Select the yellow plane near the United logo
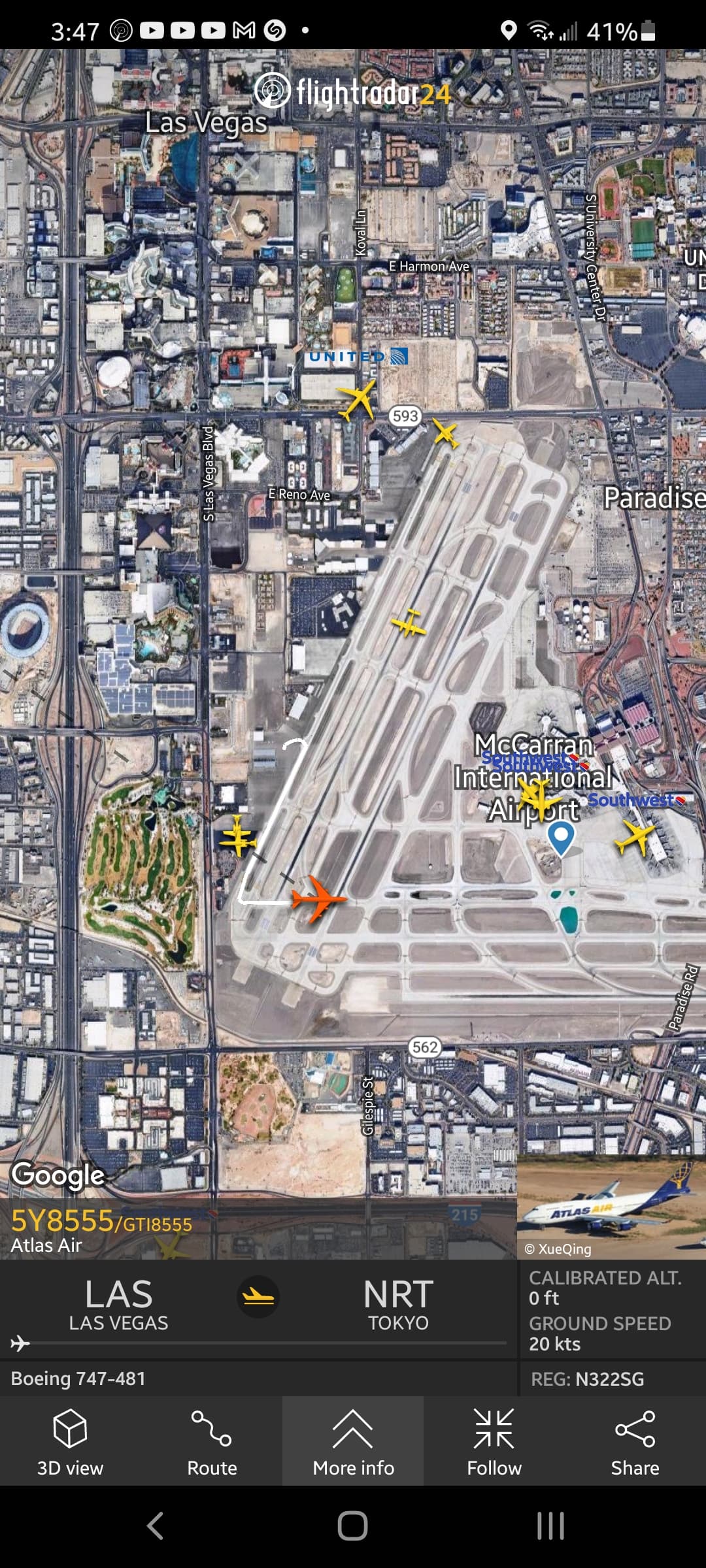This screenshot has height=1568, width=706. 357,399
